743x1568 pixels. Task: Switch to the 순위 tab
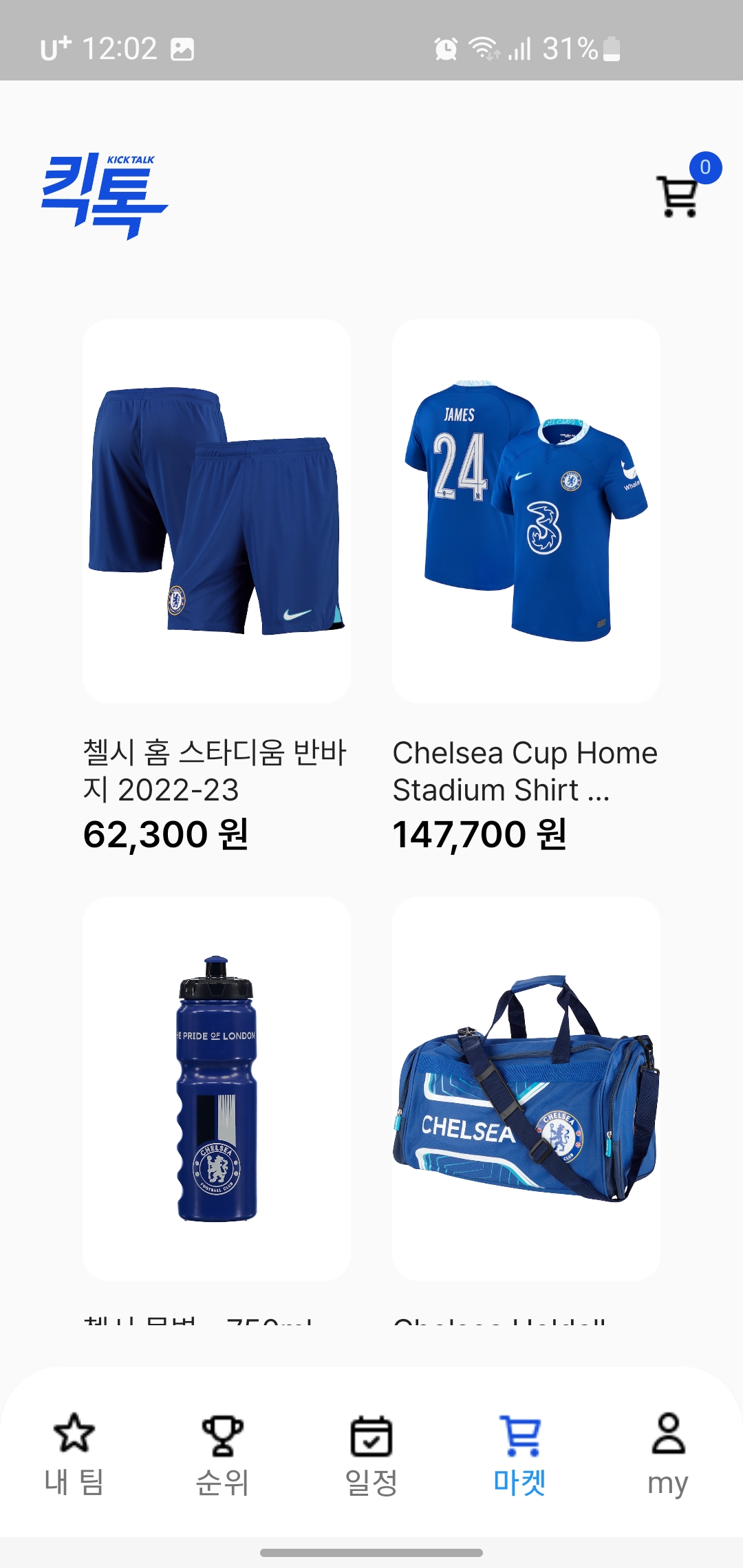(x=222, y=1455)
